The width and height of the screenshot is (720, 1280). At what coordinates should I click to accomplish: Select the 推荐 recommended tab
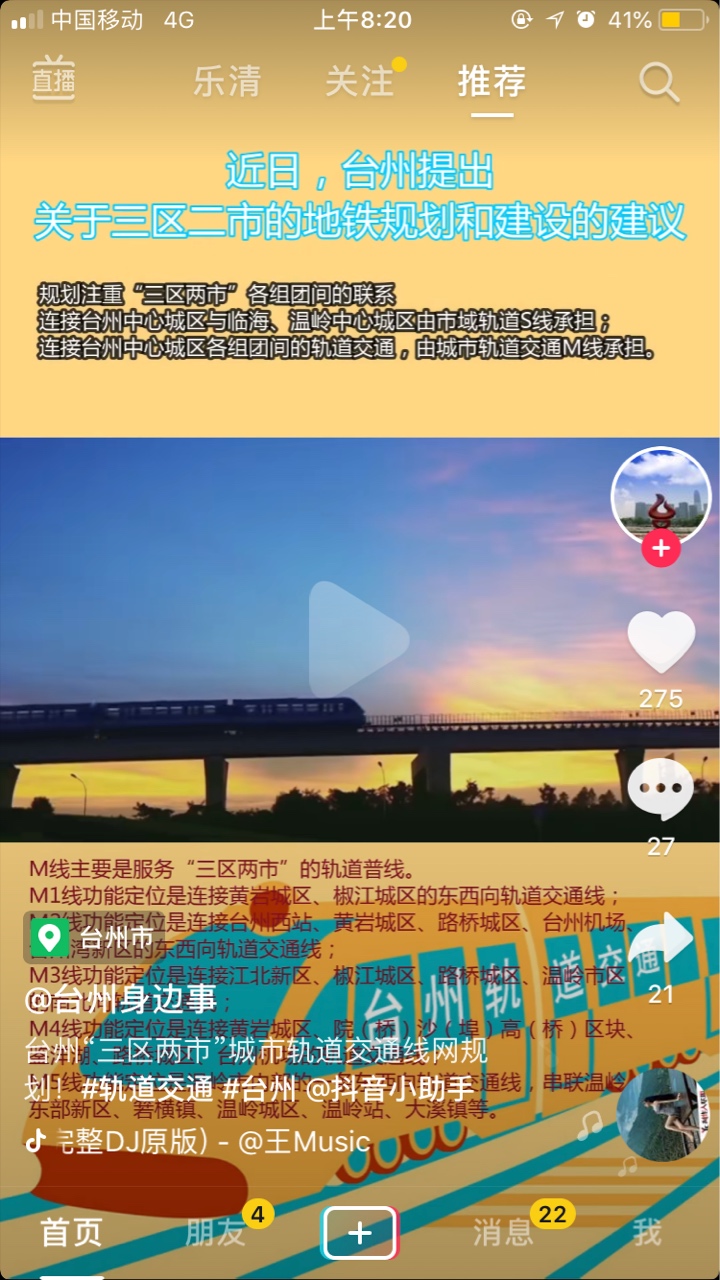click(491, 81)
